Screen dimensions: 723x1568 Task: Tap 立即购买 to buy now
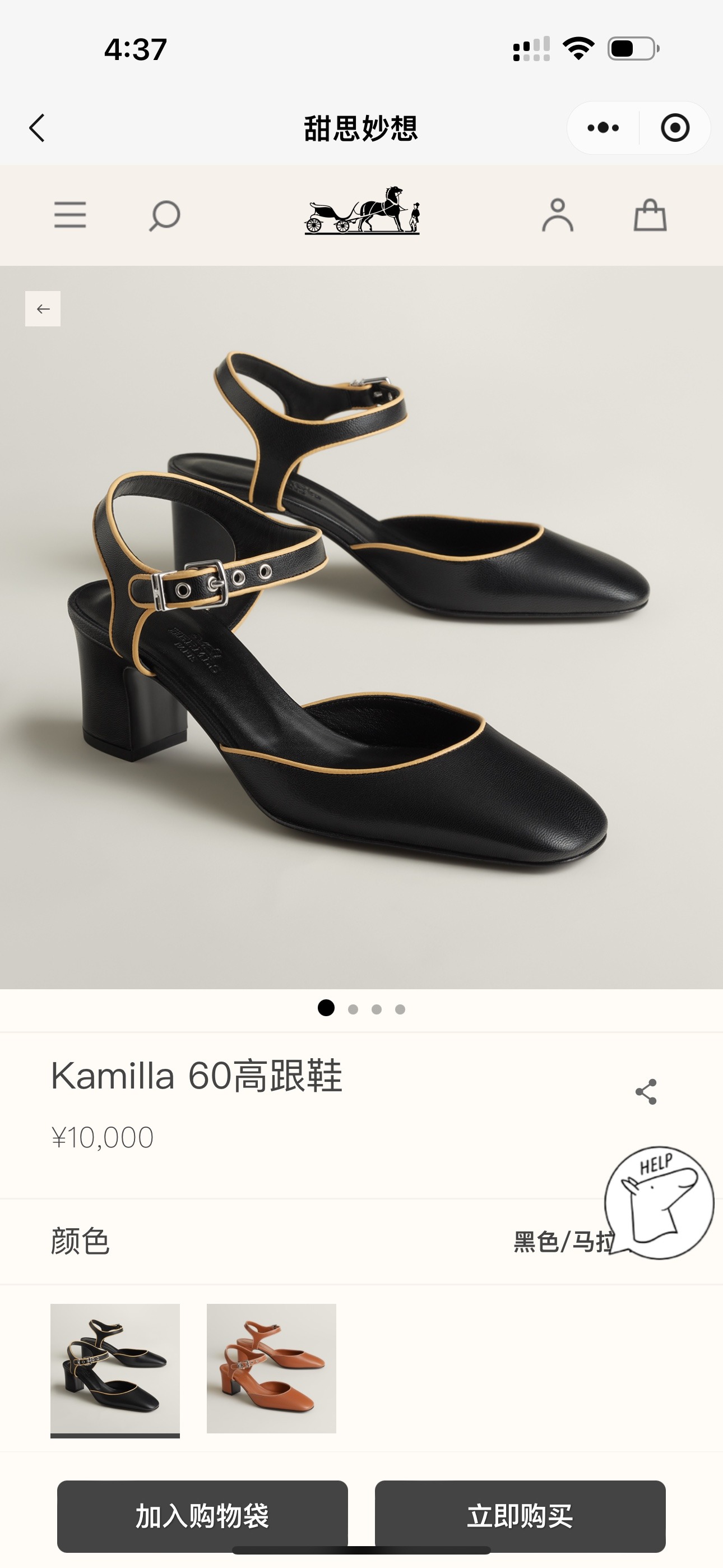tap(520, 1516)
